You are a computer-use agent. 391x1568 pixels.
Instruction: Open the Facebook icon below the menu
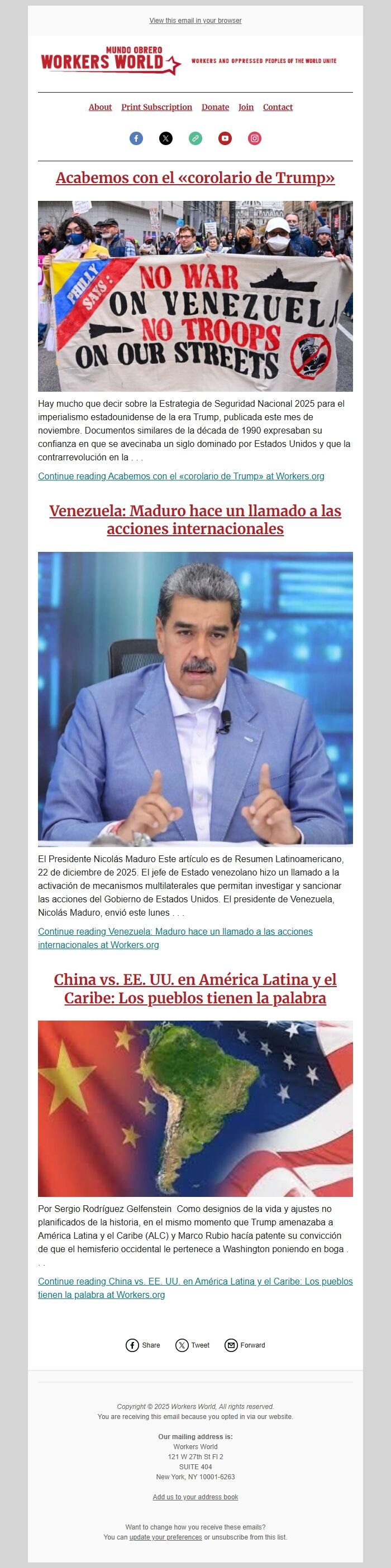coord(136,138)
